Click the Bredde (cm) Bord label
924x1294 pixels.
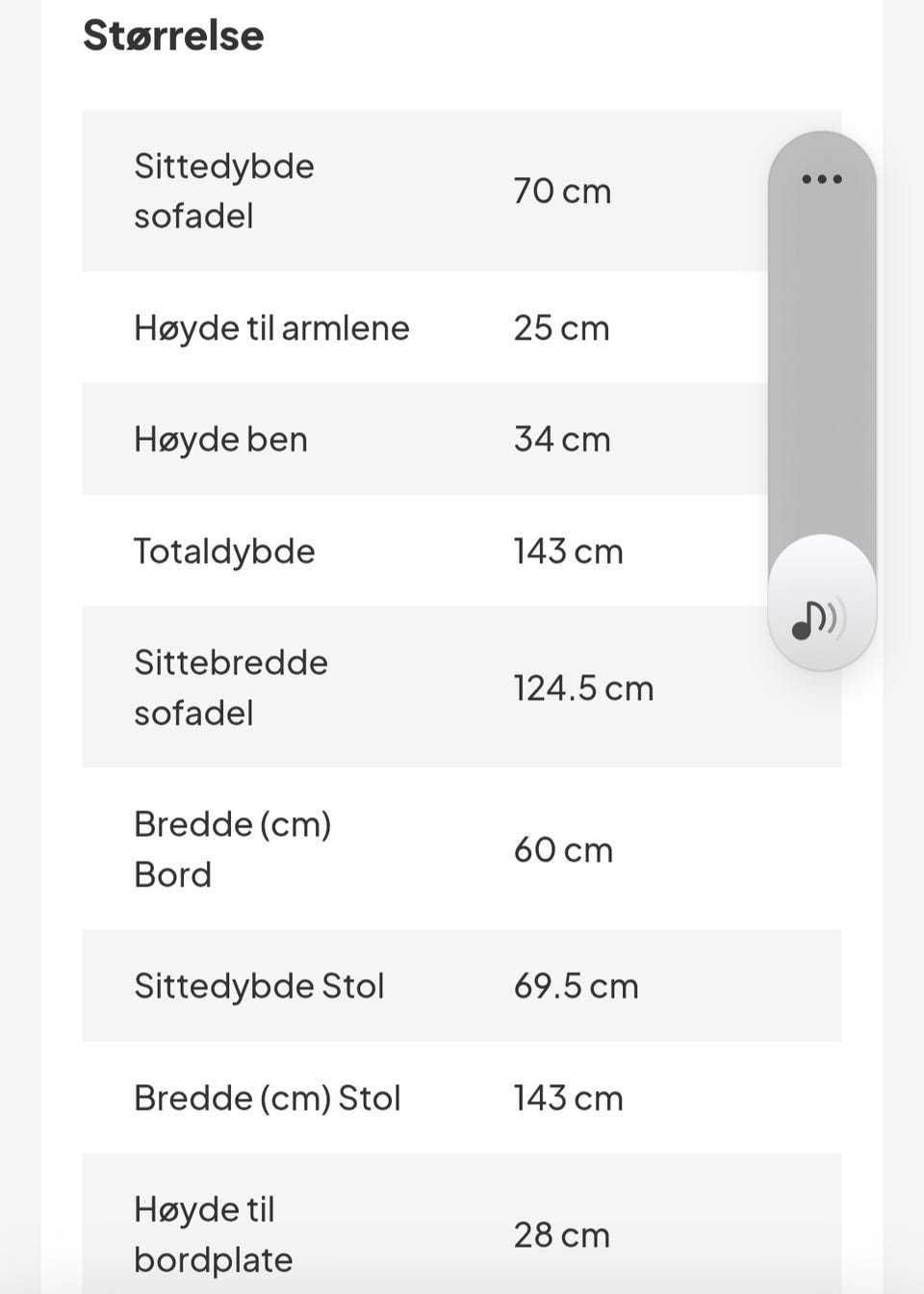point(233,849)
